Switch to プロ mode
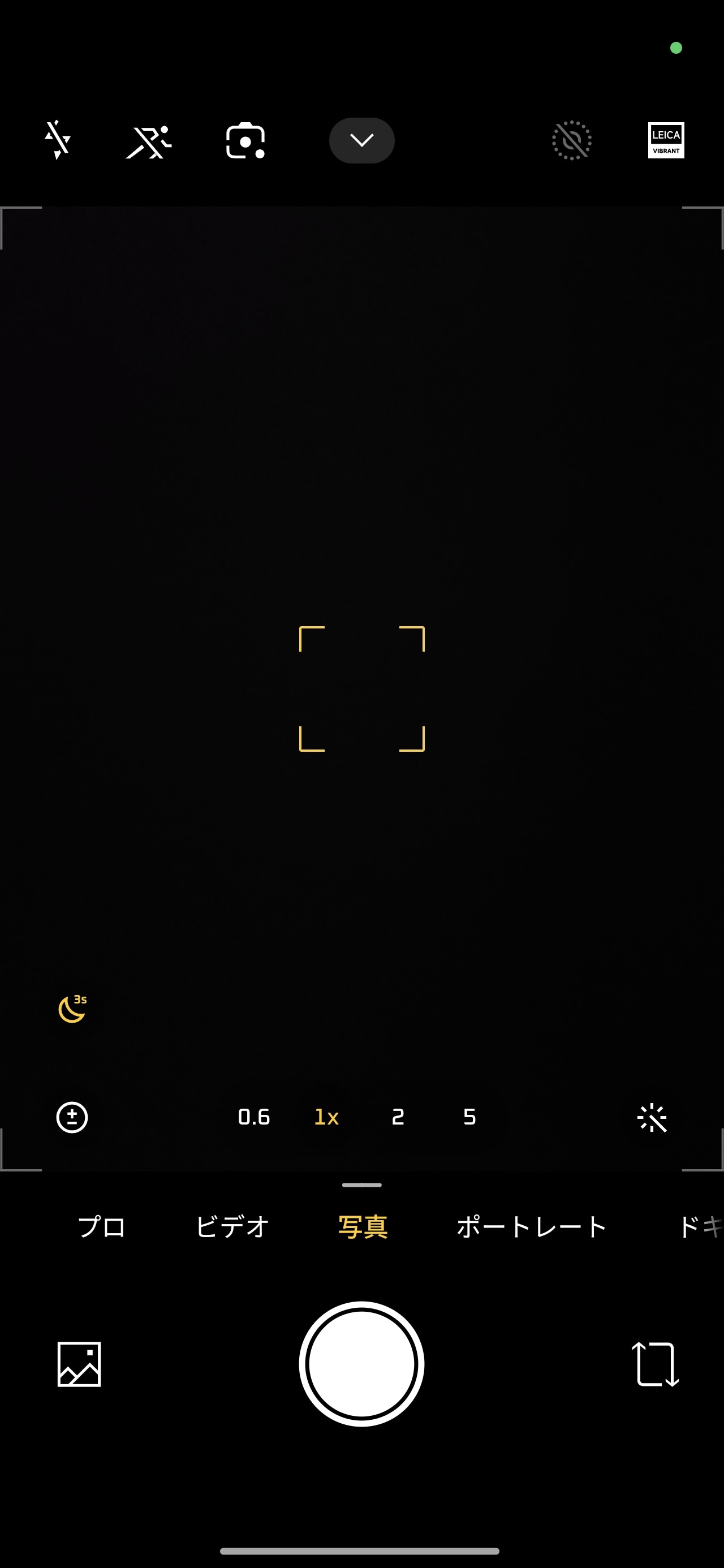Image resolution: width=724 pixels, height=1568 pixels. [102, 1227]
